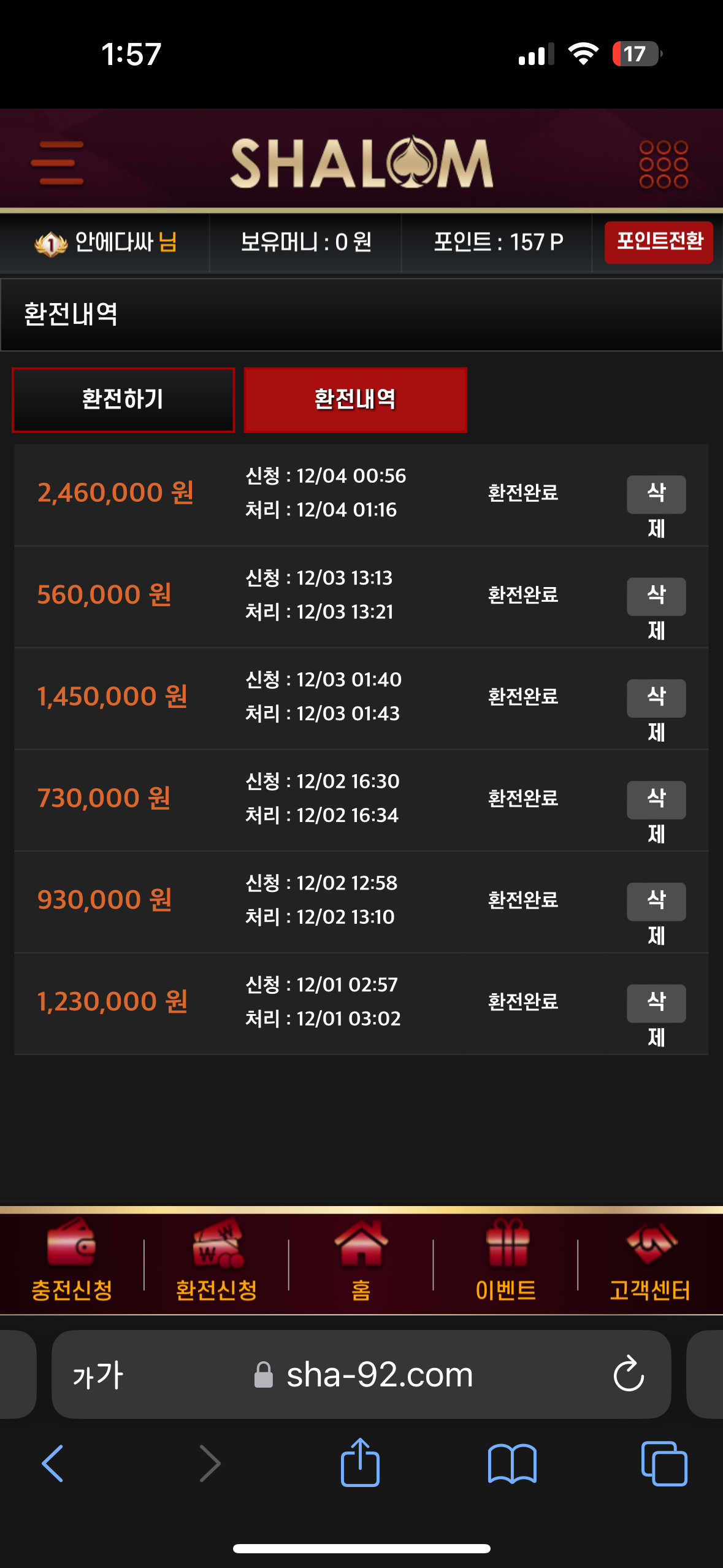Delete the 1,230,000 원 withdrawal record
The width and height of the screenshot is (723, 1568).
(656, 1004)
